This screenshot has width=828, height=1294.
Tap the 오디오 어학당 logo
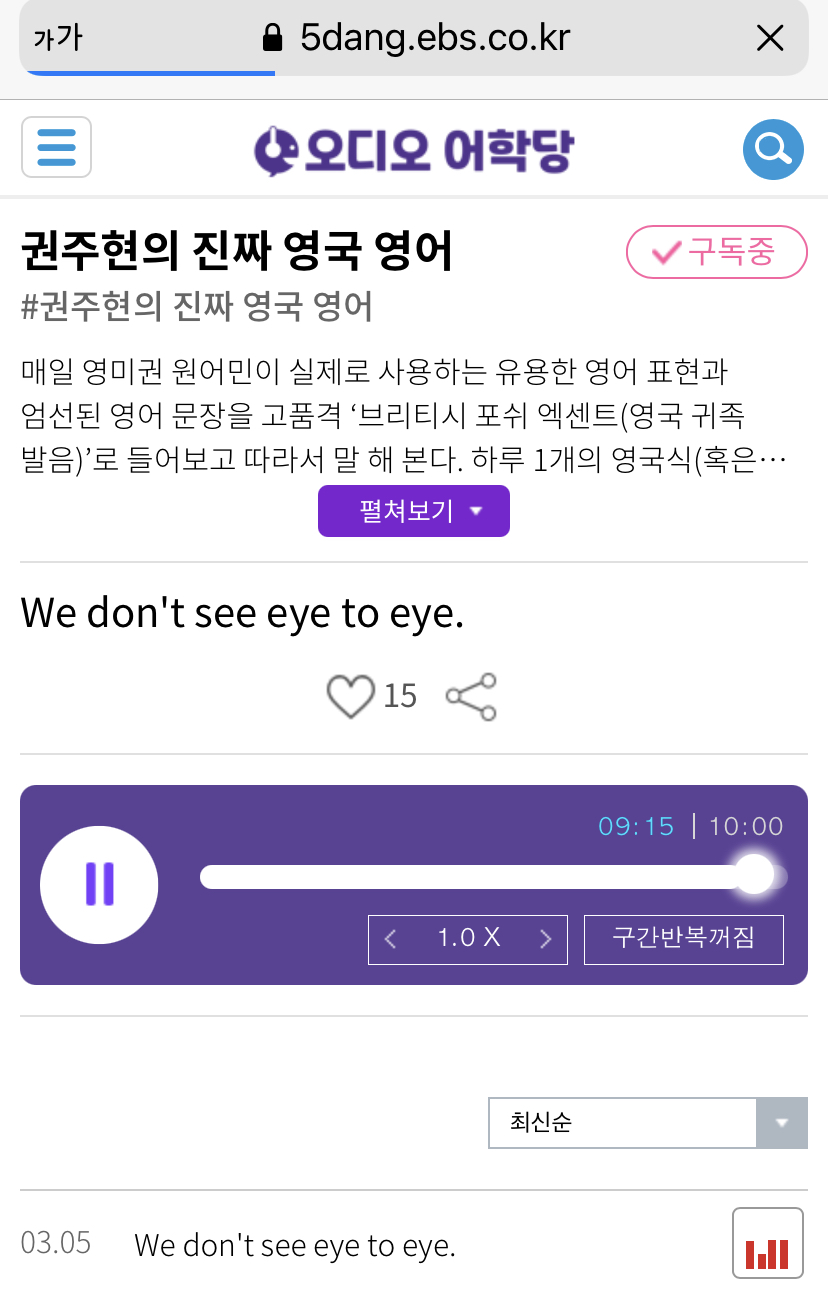tap(413, 149)
